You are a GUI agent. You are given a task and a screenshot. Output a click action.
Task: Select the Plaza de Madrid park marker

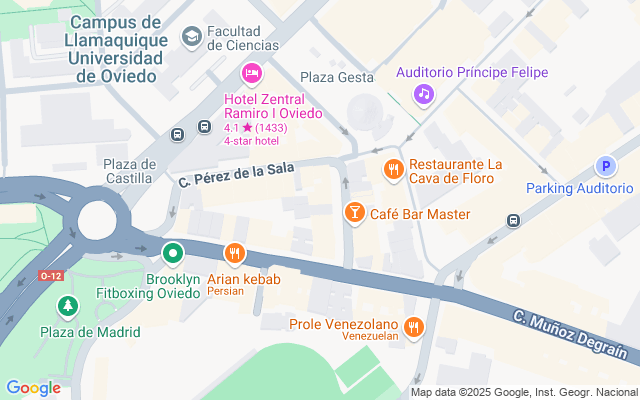click(68, 306)
